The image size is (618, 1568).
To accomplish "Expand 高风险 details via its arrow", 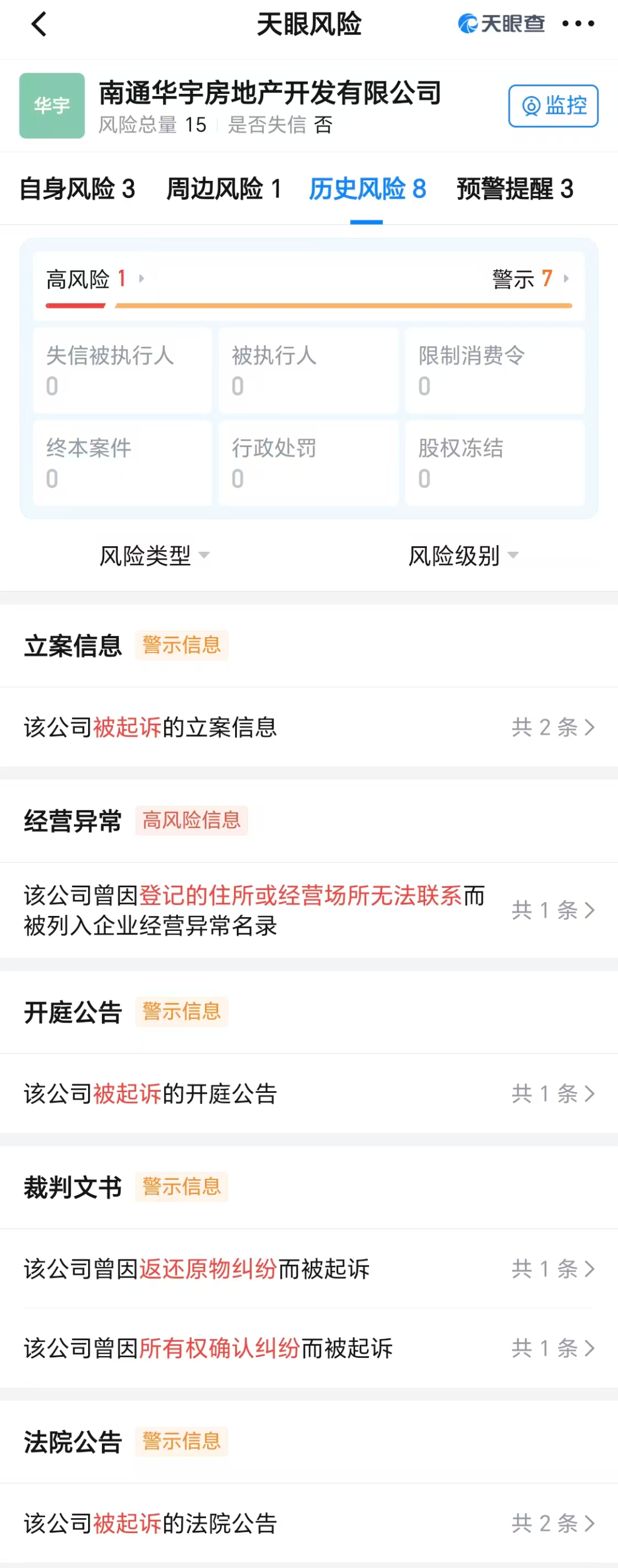I will tap(142, 279).
